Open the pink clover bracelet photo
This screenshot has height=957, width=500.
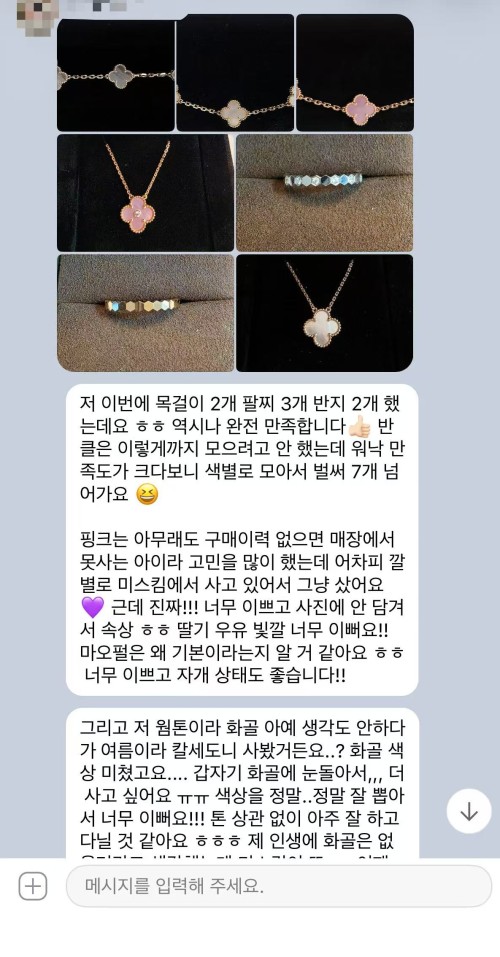(x=355, y=73)
